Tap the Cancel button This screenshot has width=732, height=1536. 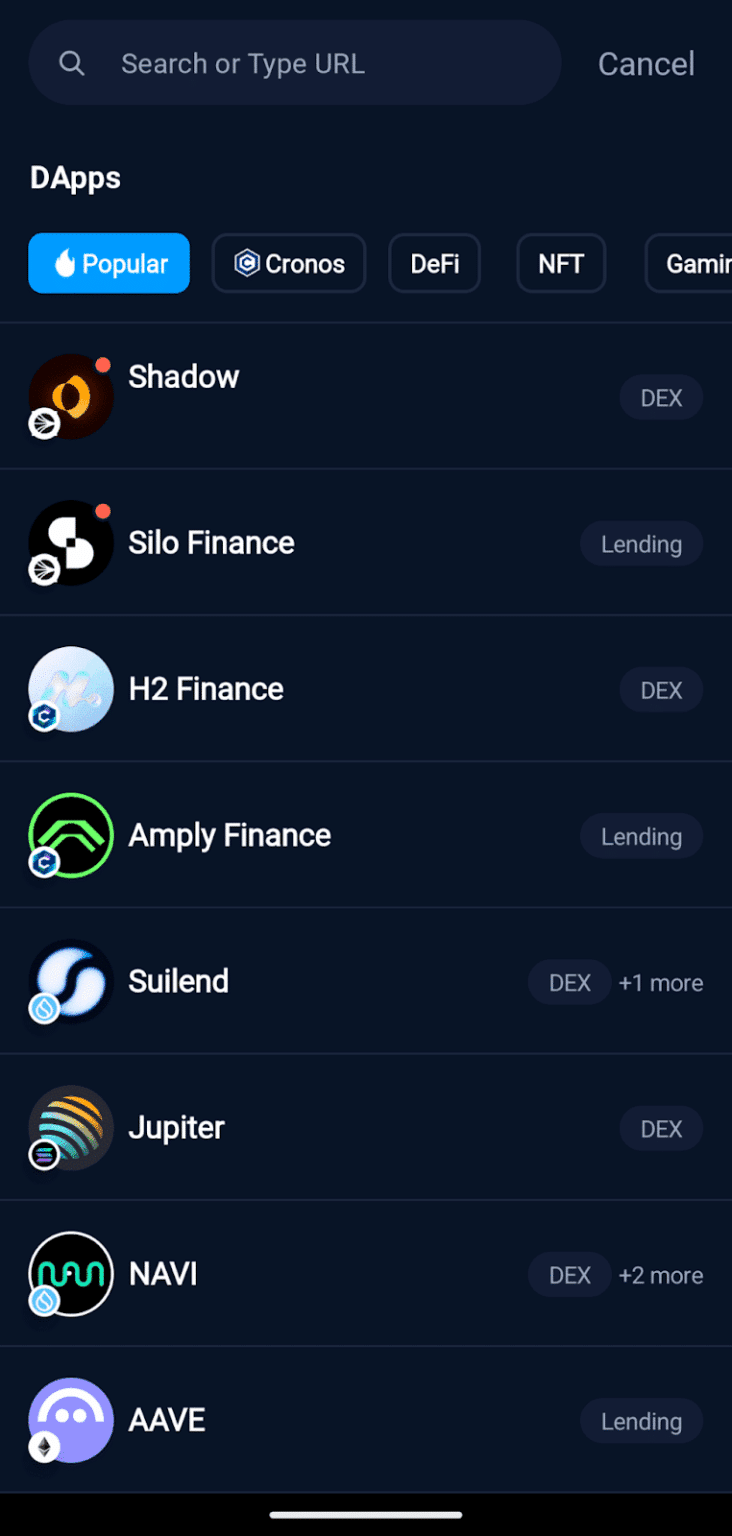click(646, 63)
